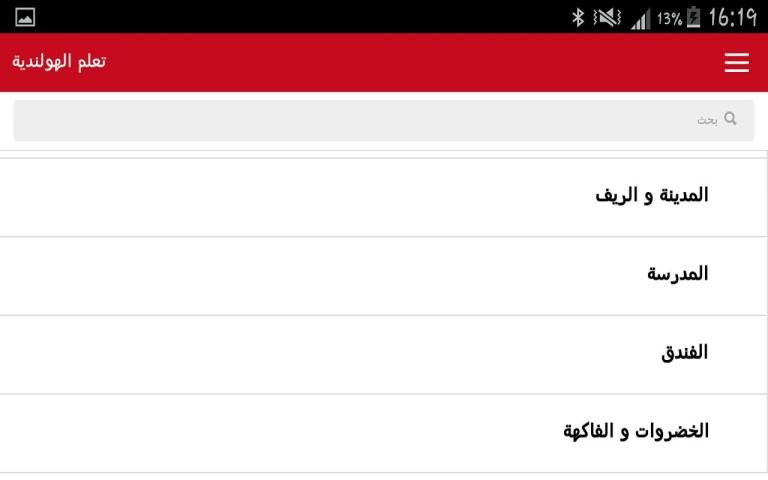The height and width of the screenshot is (480, 768).
Task: Open the المدرسة category
Action: coord(384,276)
